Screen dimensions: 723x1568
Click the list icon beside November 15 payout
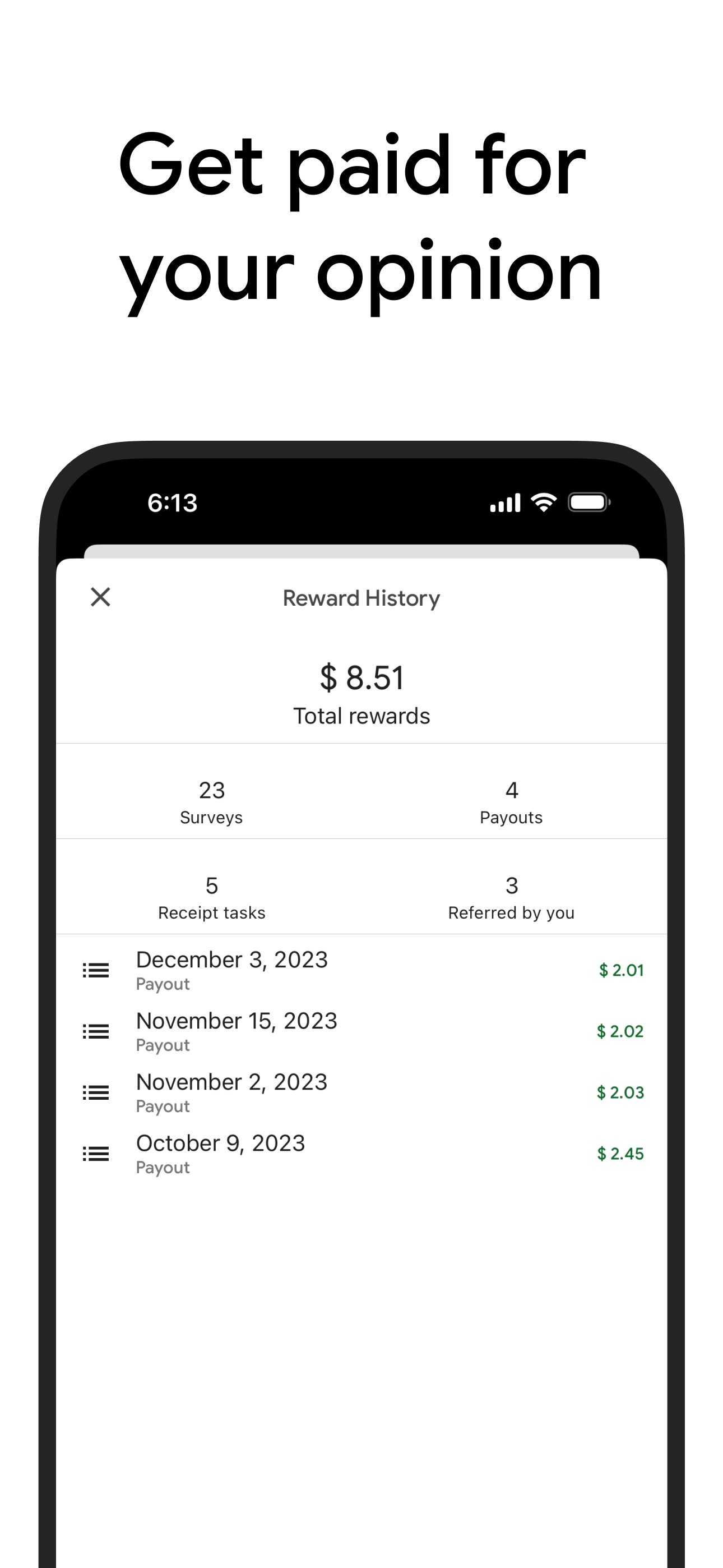(95, 1032)
